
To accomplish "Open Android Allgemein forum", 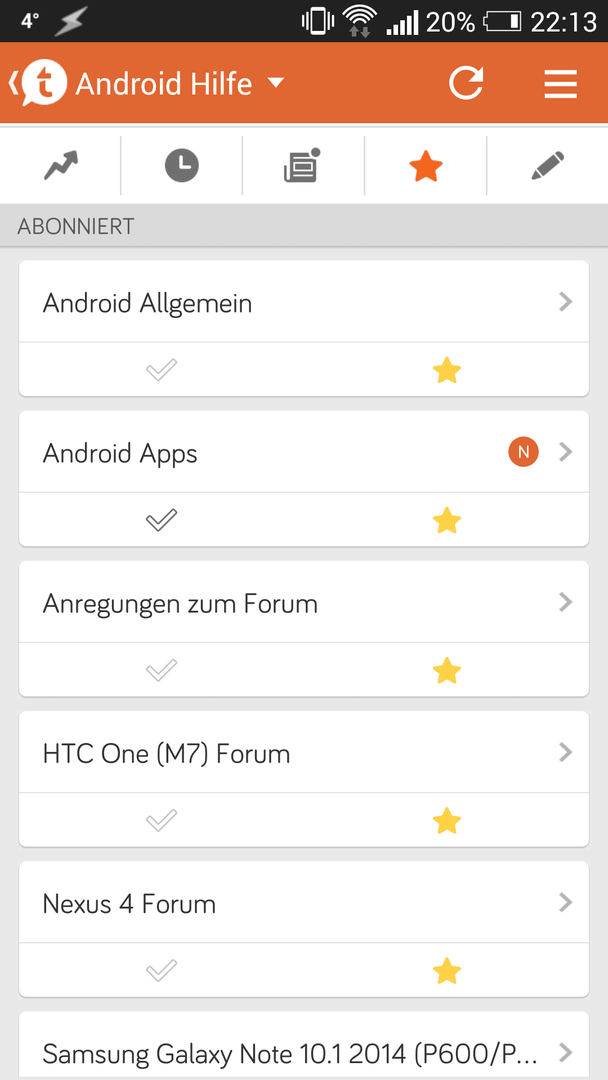I will click(x=304, y=302).
